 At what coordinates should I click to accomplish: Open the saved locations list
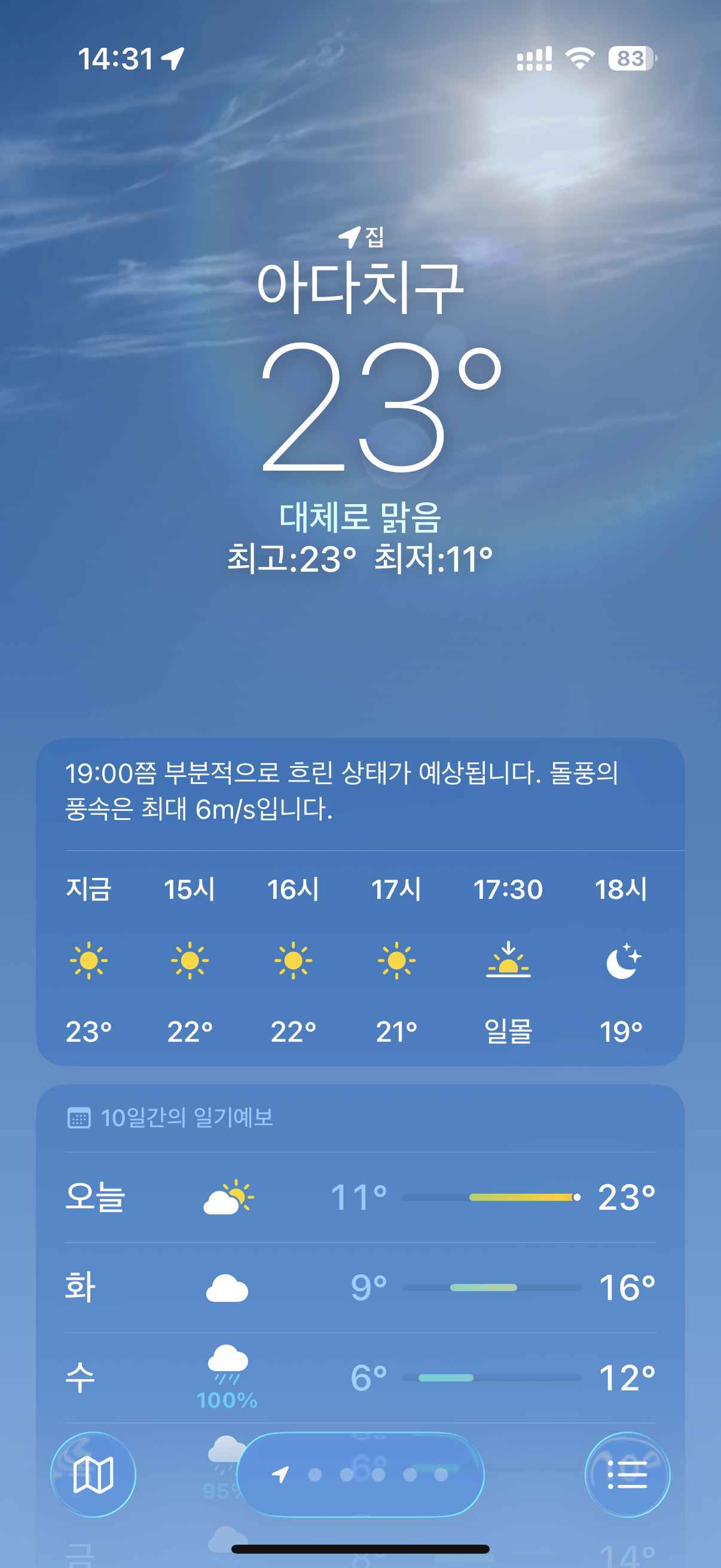point(627,1474)
